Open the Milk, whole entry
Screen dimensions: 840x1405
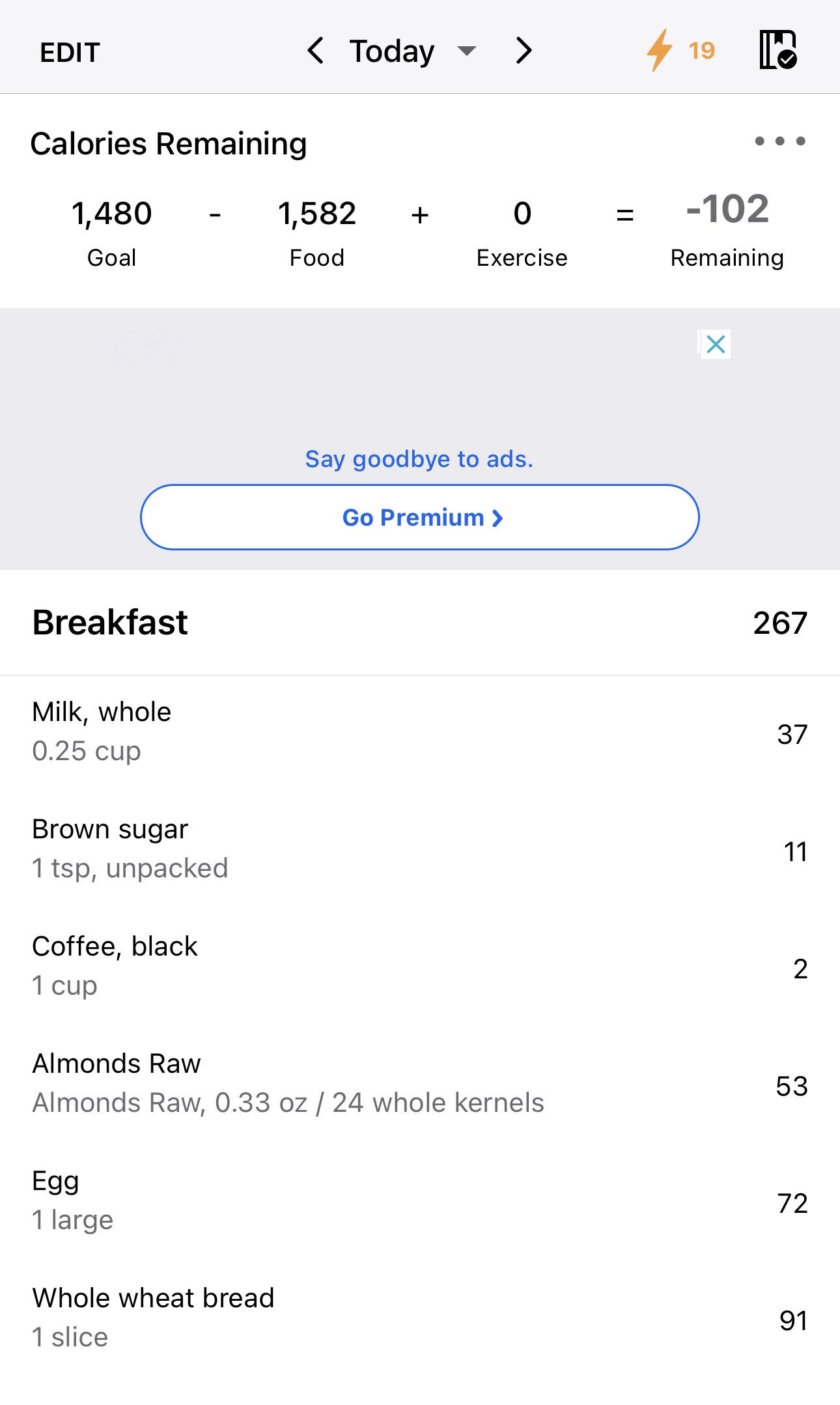pyautogui.click(x=420, y=732)
